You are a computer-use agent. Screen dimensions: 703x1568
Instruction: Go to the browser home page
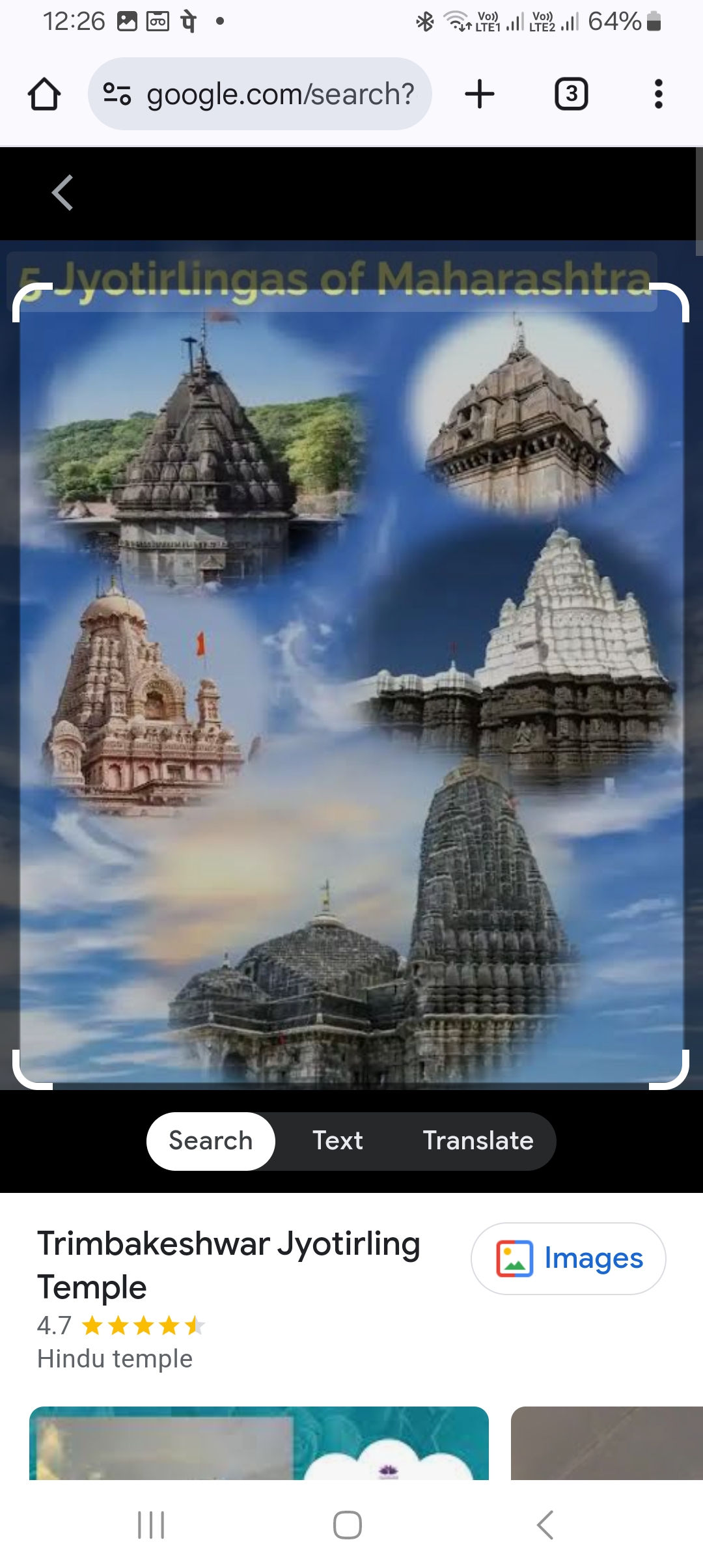pyautogui.click(x=44, y=94)
